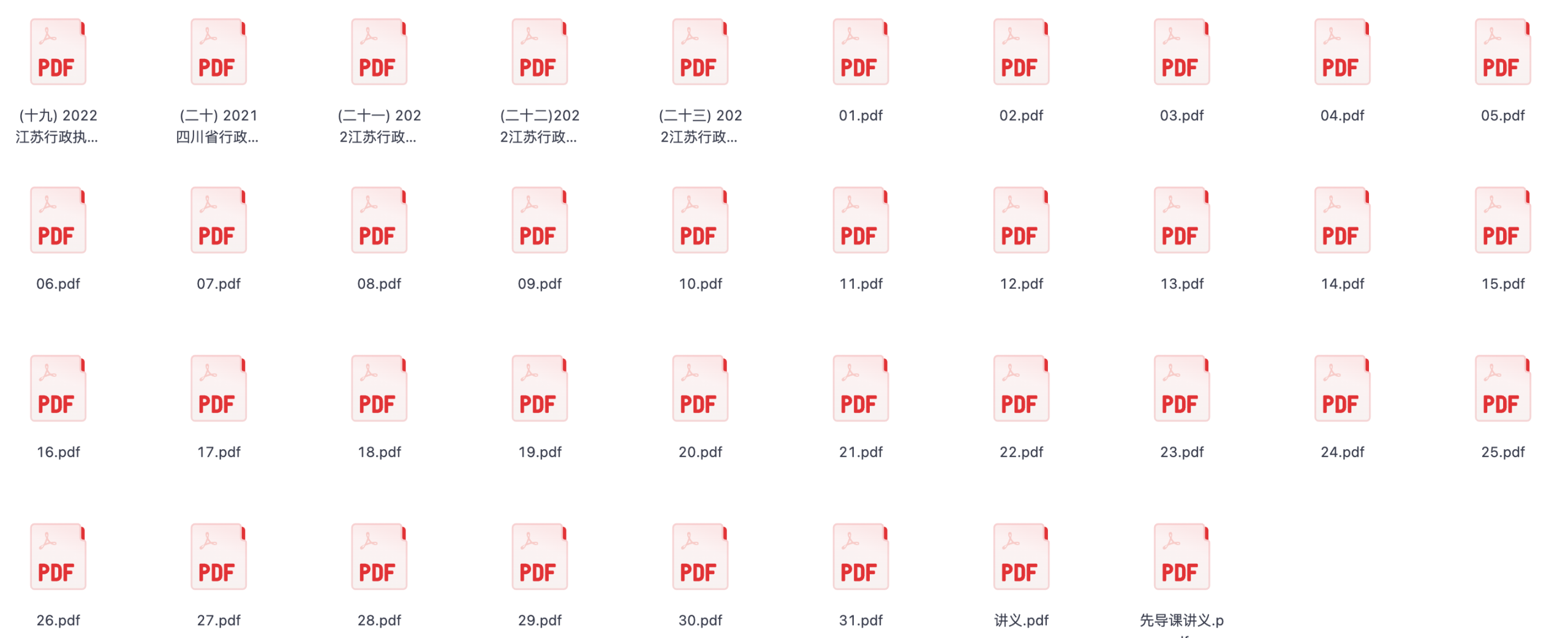Open the (二十三) 2022江苏行政 PDF

tap(699, 53)
